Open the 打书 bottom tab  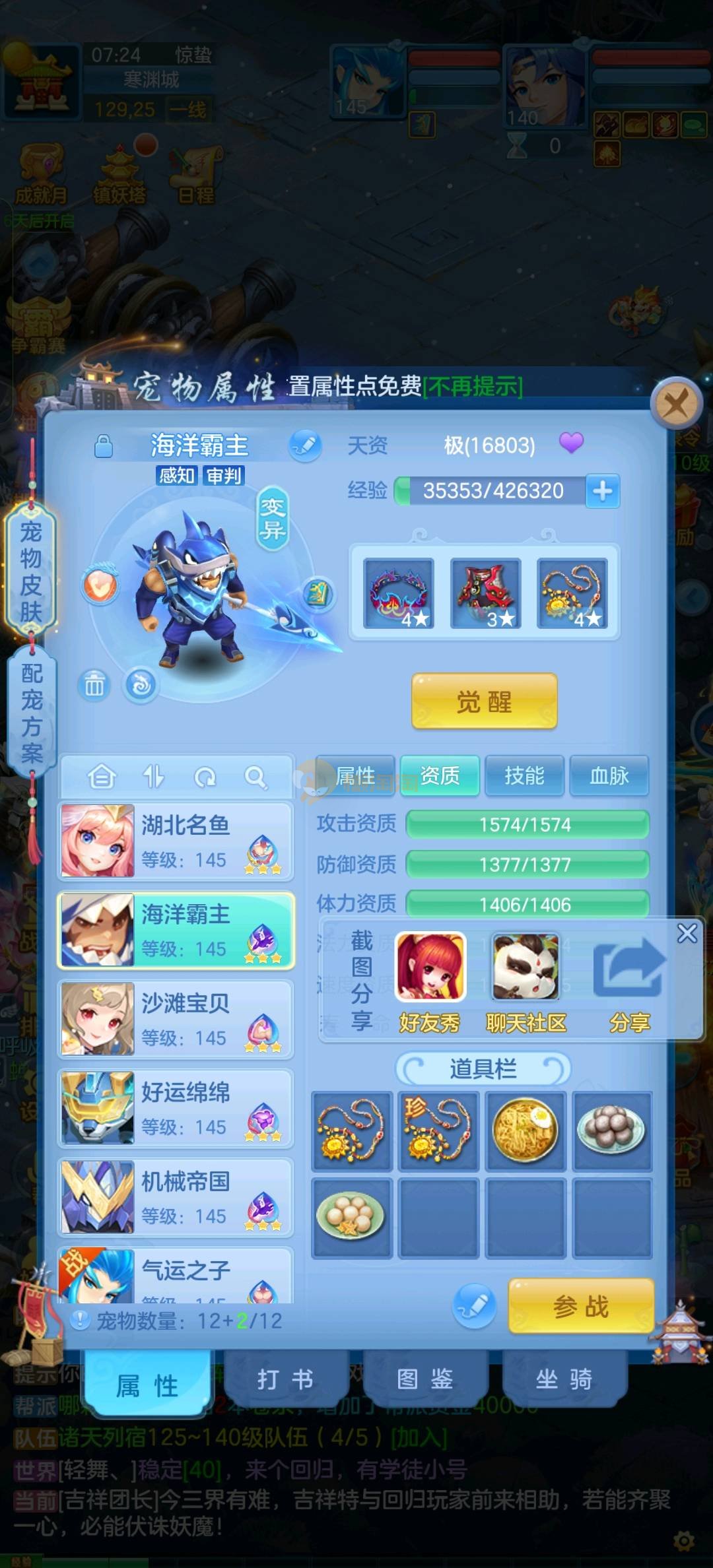pyautogui.click(x=285, y=1379)
